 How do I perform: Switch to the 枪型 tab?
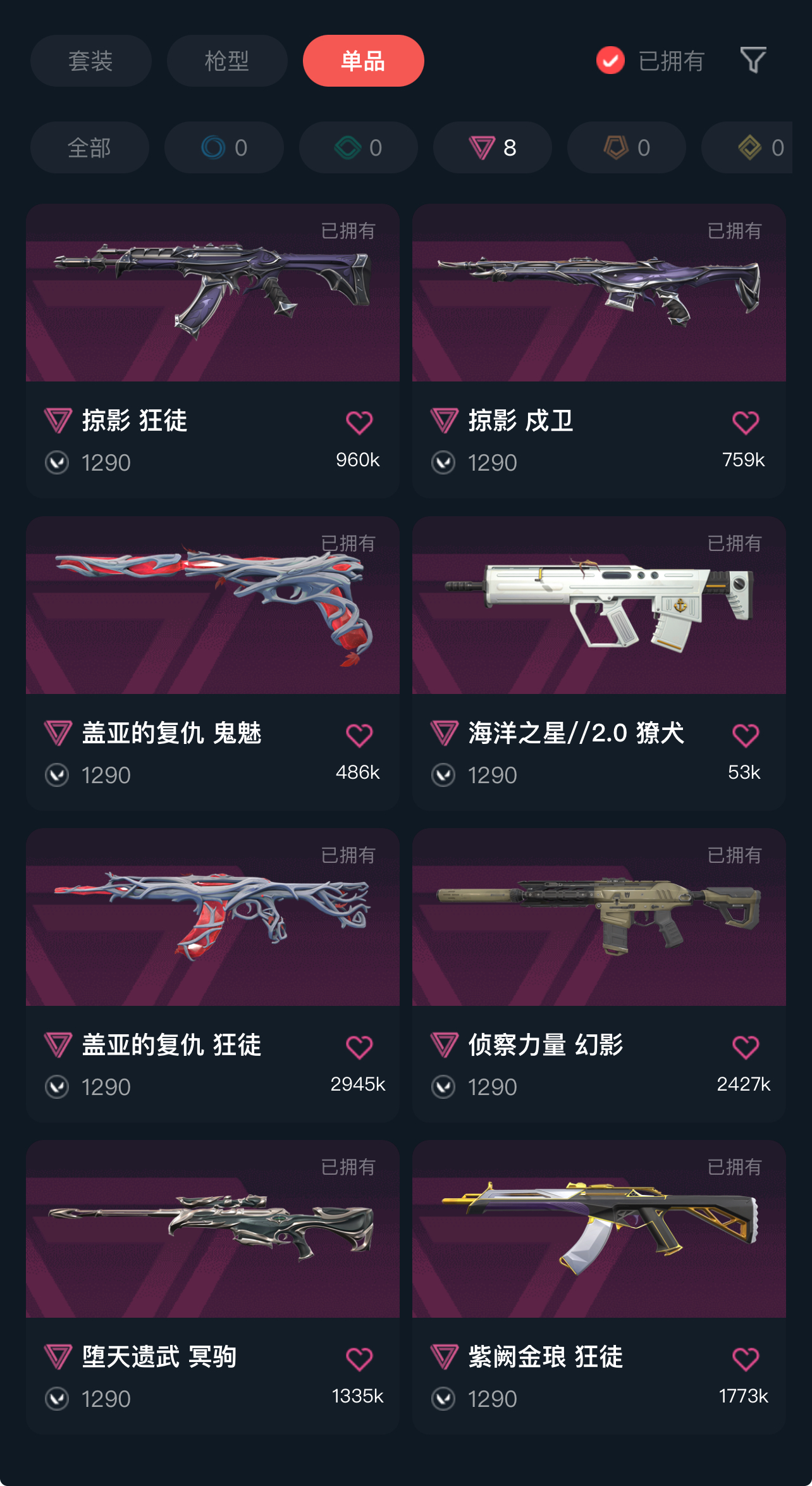pyautogui.click(x=227, y=61)
